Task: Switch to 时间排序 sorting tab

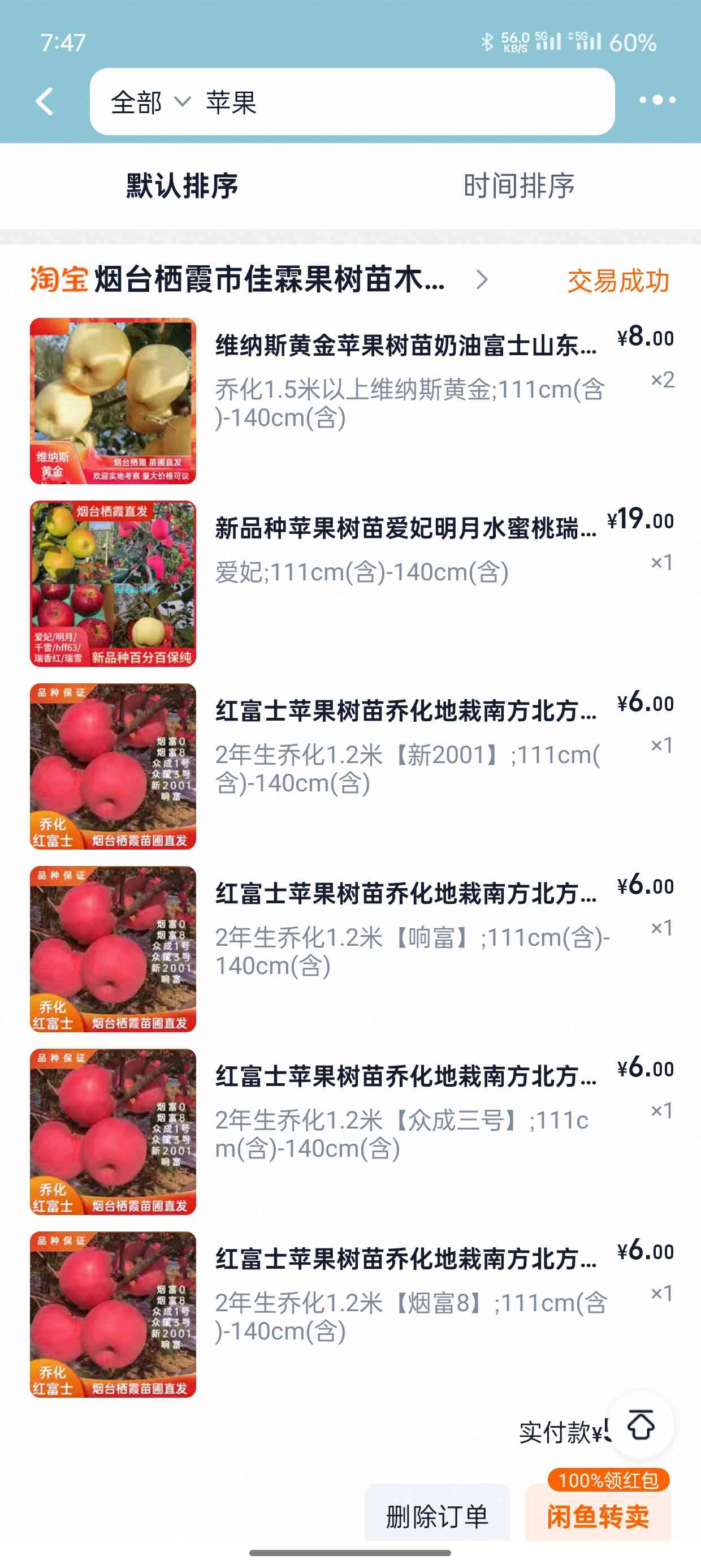Action: pos(518,186)
